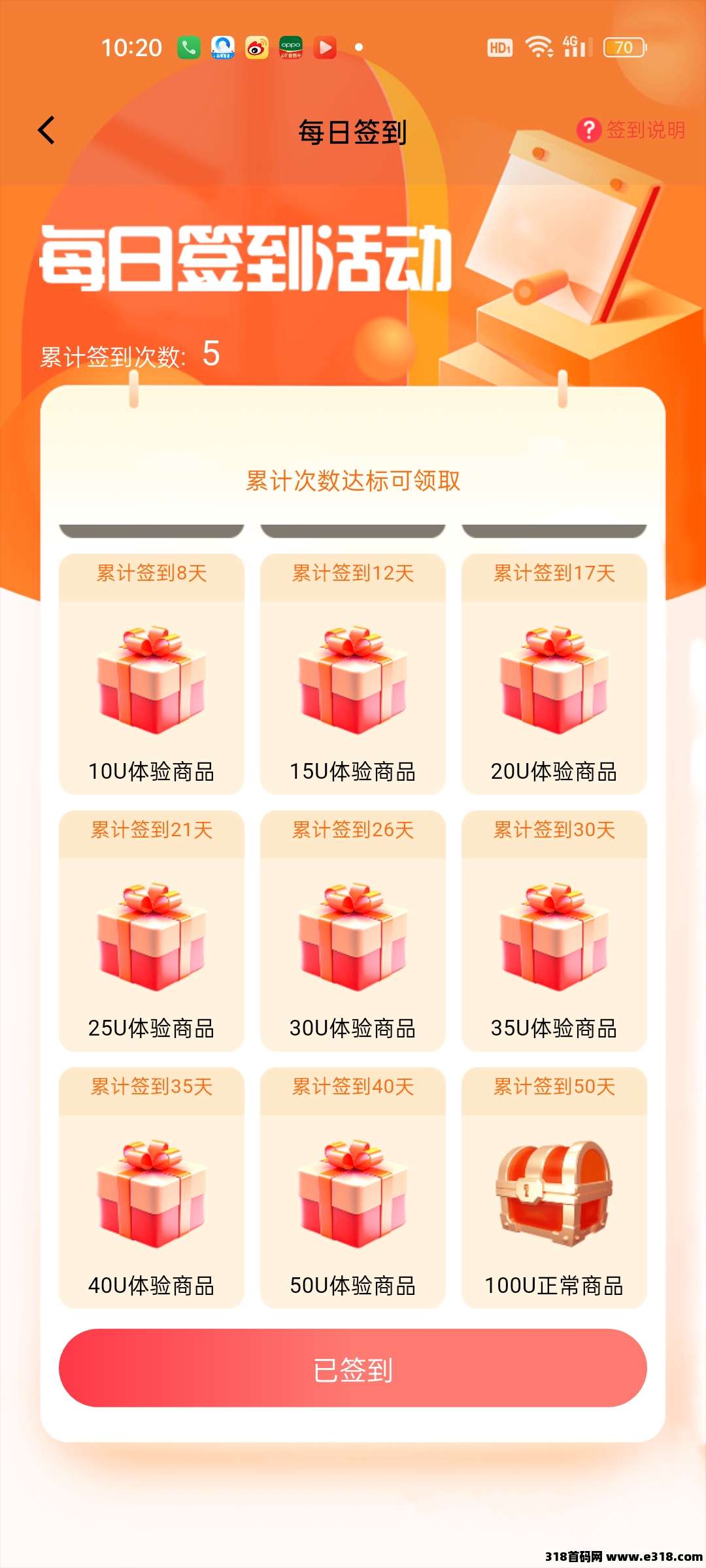Select the 累计签到35天 40U reward card
Image resolution: width=706 pixels, height=1568 pixels.
pyautogui.click(x=152, y=1188)
